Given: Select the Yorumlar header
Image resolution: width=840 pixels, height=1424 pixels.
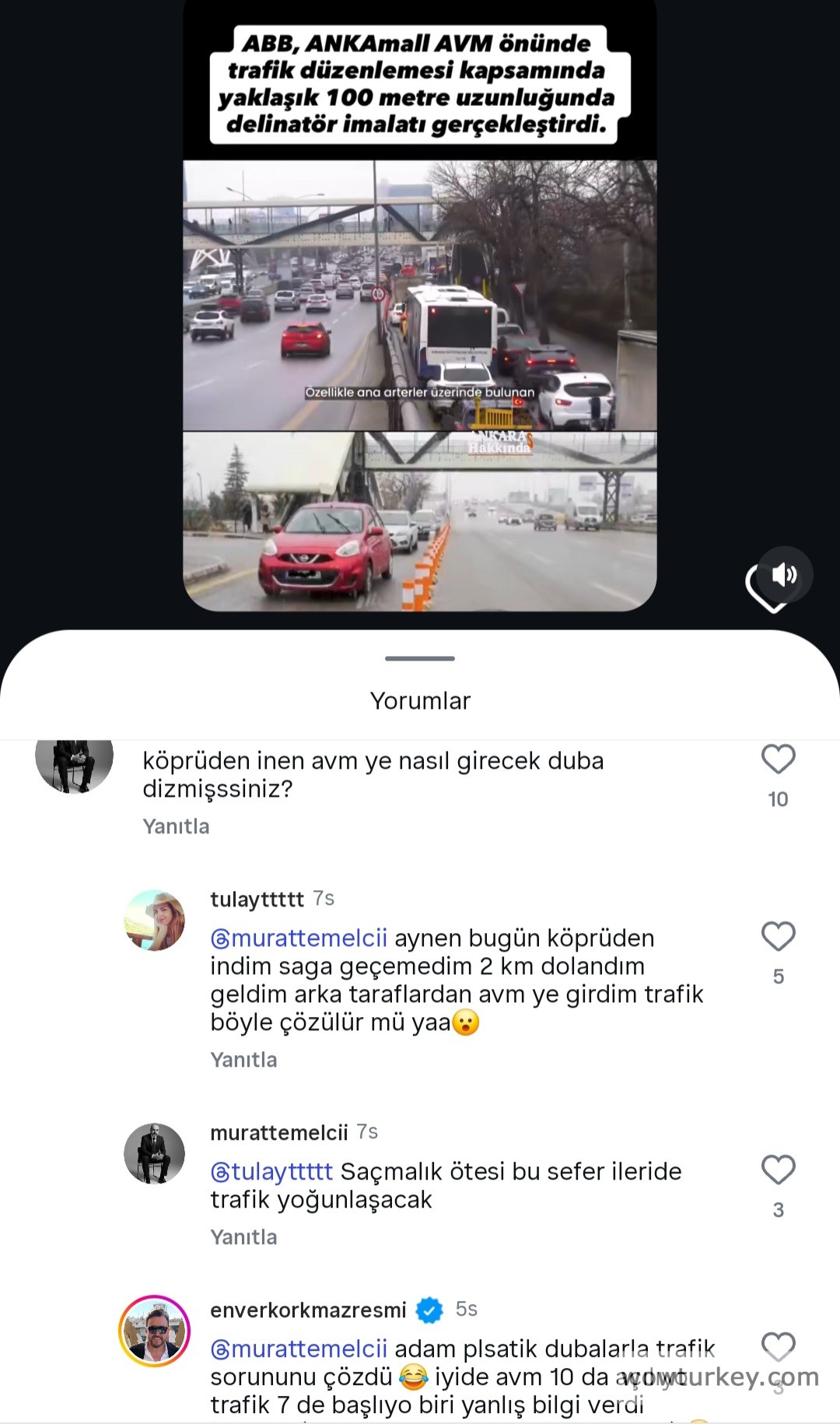Looking at the screenshot, I should (x=418, y=700).
